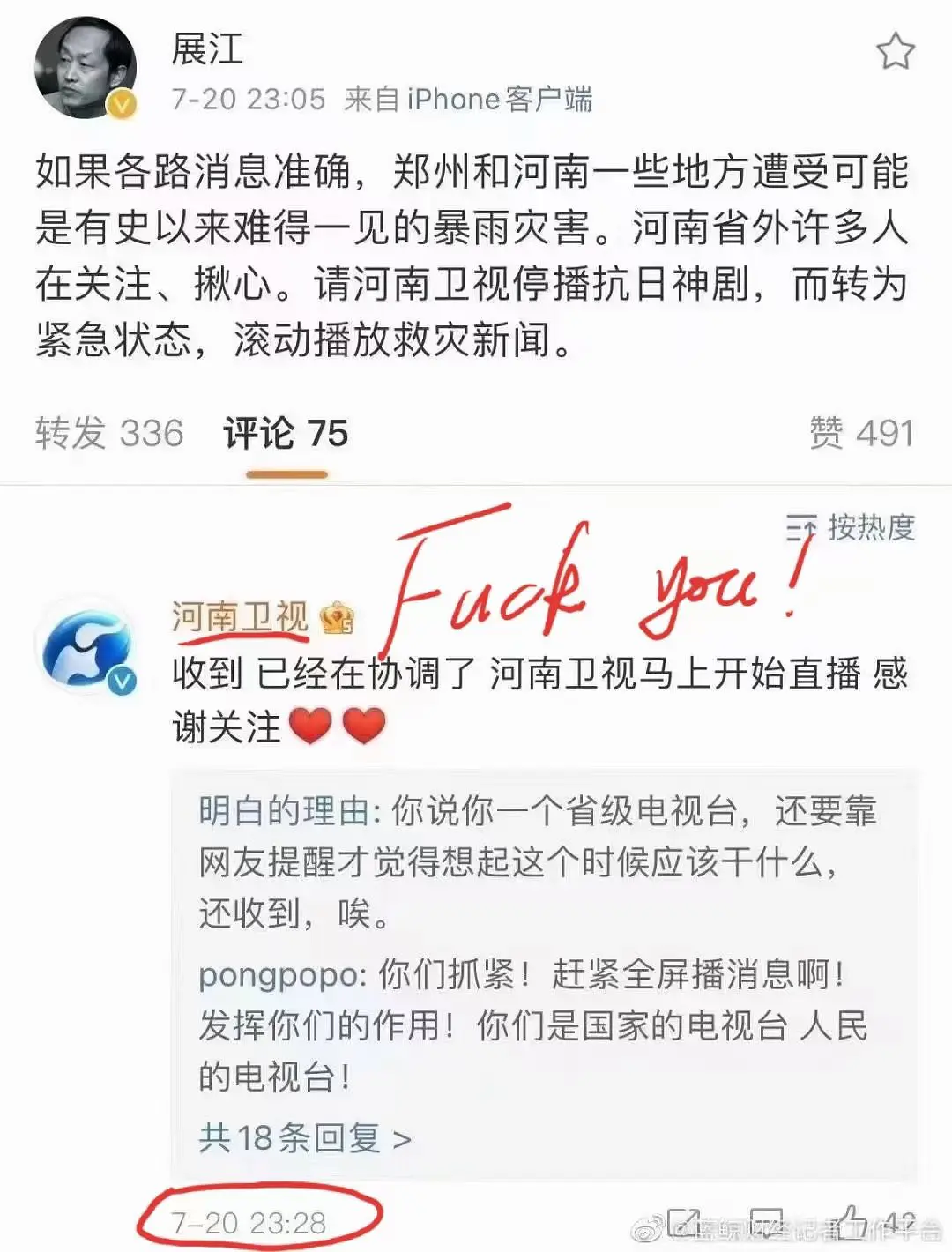Favorite the post with the star icon
The image size is (952, 1252).
[895, 51]
